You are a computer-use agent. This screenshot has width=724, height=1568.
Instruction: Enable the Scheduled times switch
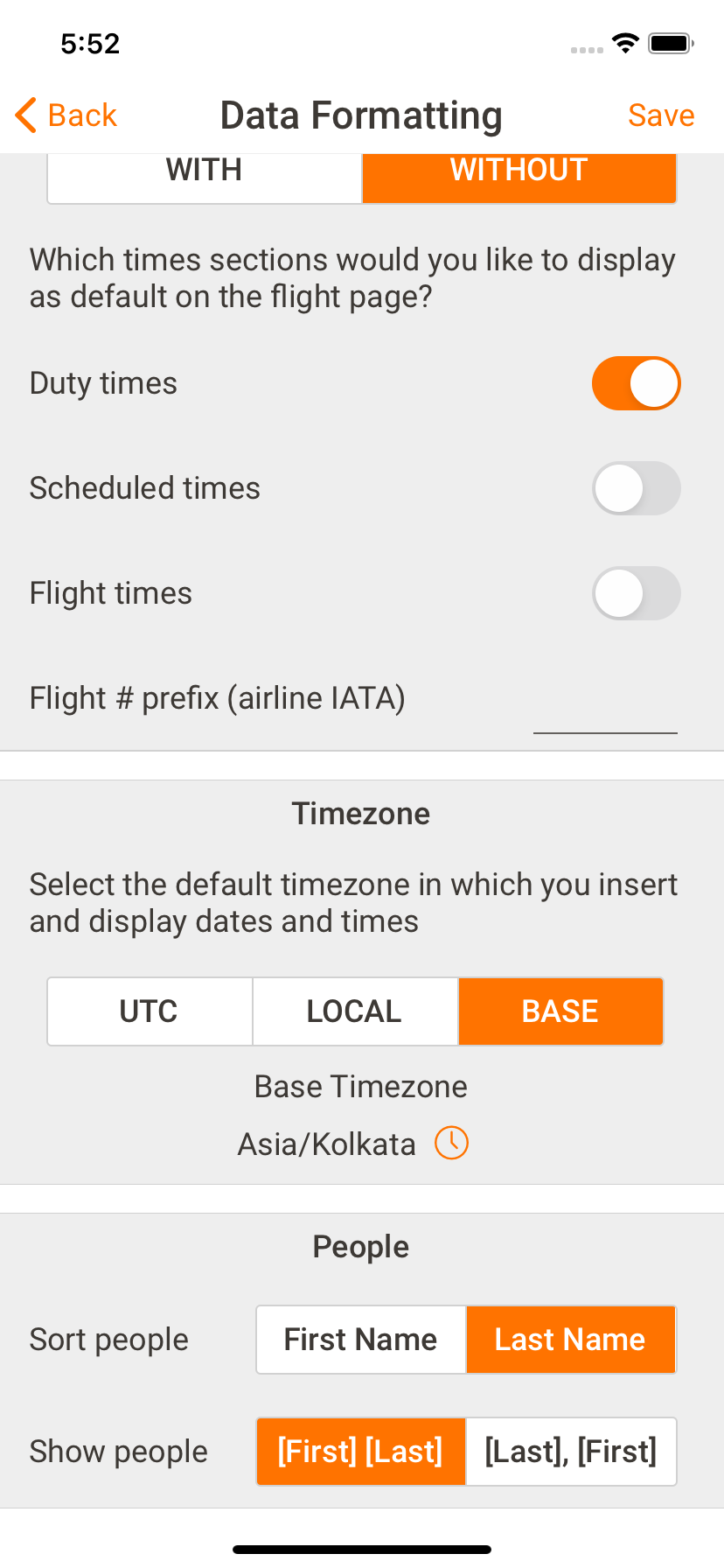(x=636, y=488)
